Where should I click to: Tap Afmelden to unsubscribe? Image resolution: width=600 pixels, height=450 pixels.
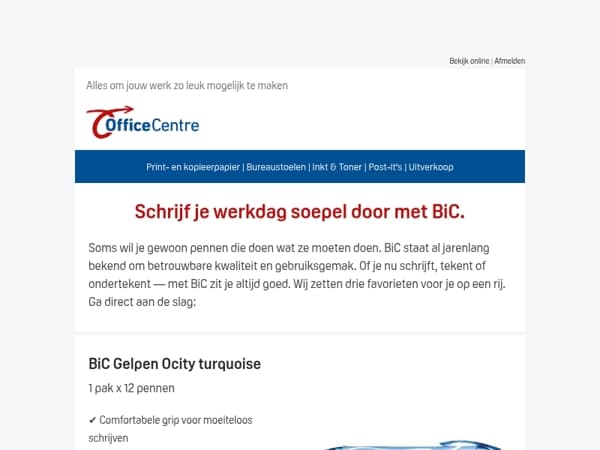click(509, 61)
